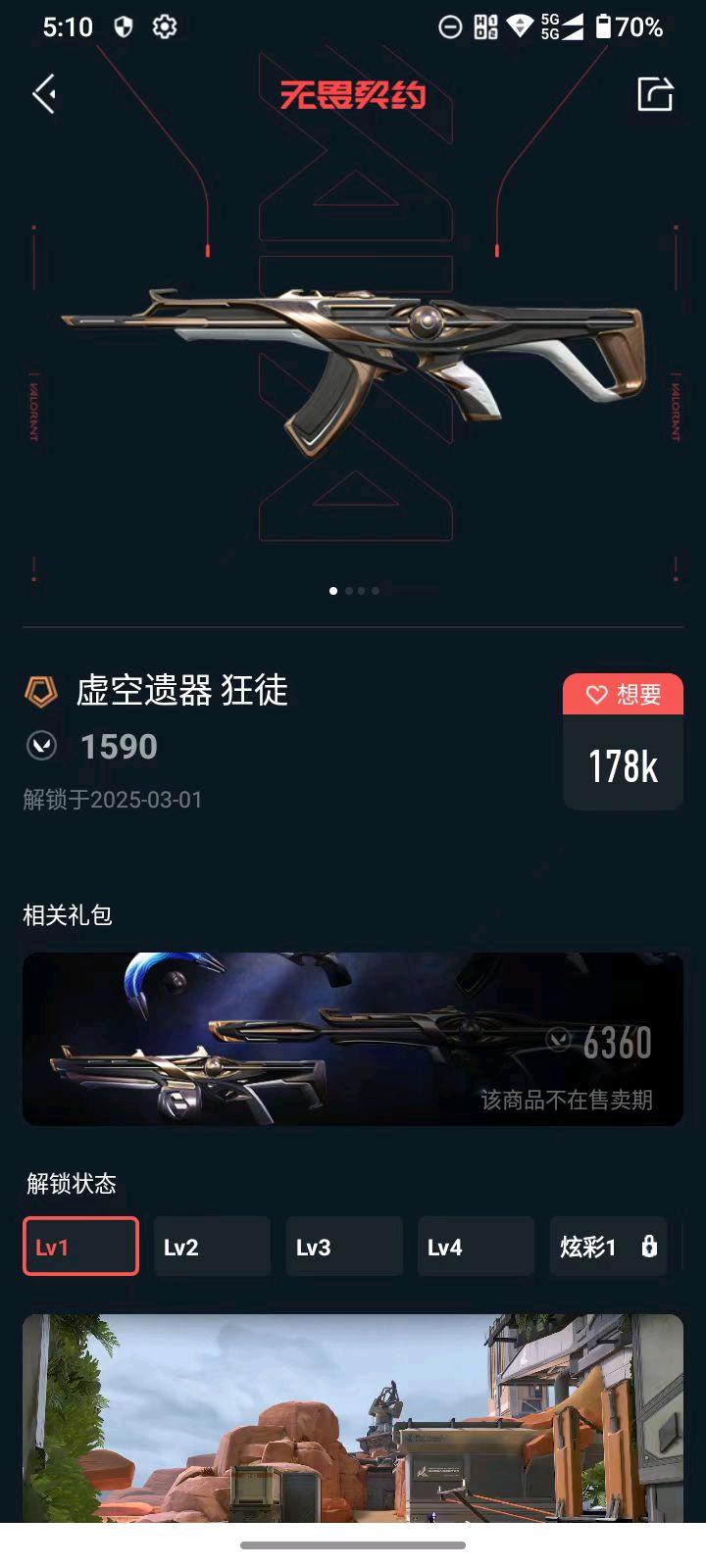Switch to Lv3 level
The width and height of the screenshot is (706, 1568).
tap(344, 1247)
